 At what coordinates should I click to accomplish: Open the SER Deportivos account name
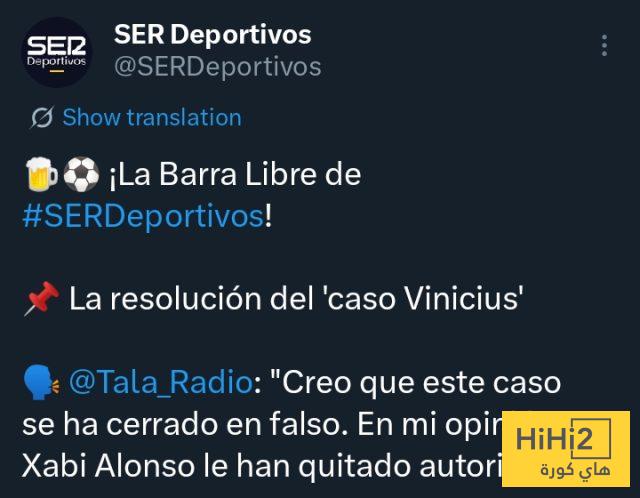tap(212, 34)
